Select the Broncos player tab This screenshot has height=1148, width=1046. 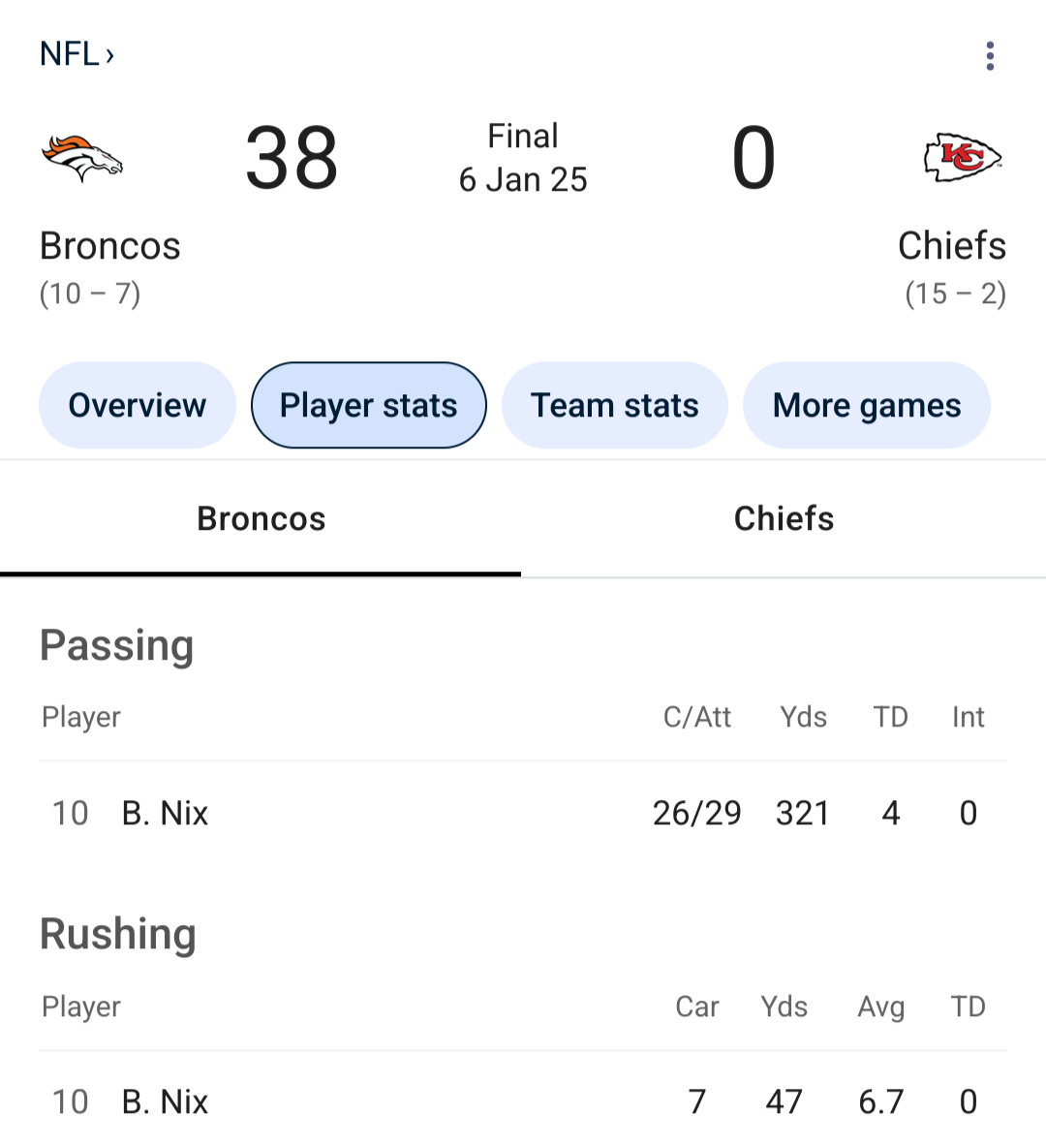click(x=261, y=519)
